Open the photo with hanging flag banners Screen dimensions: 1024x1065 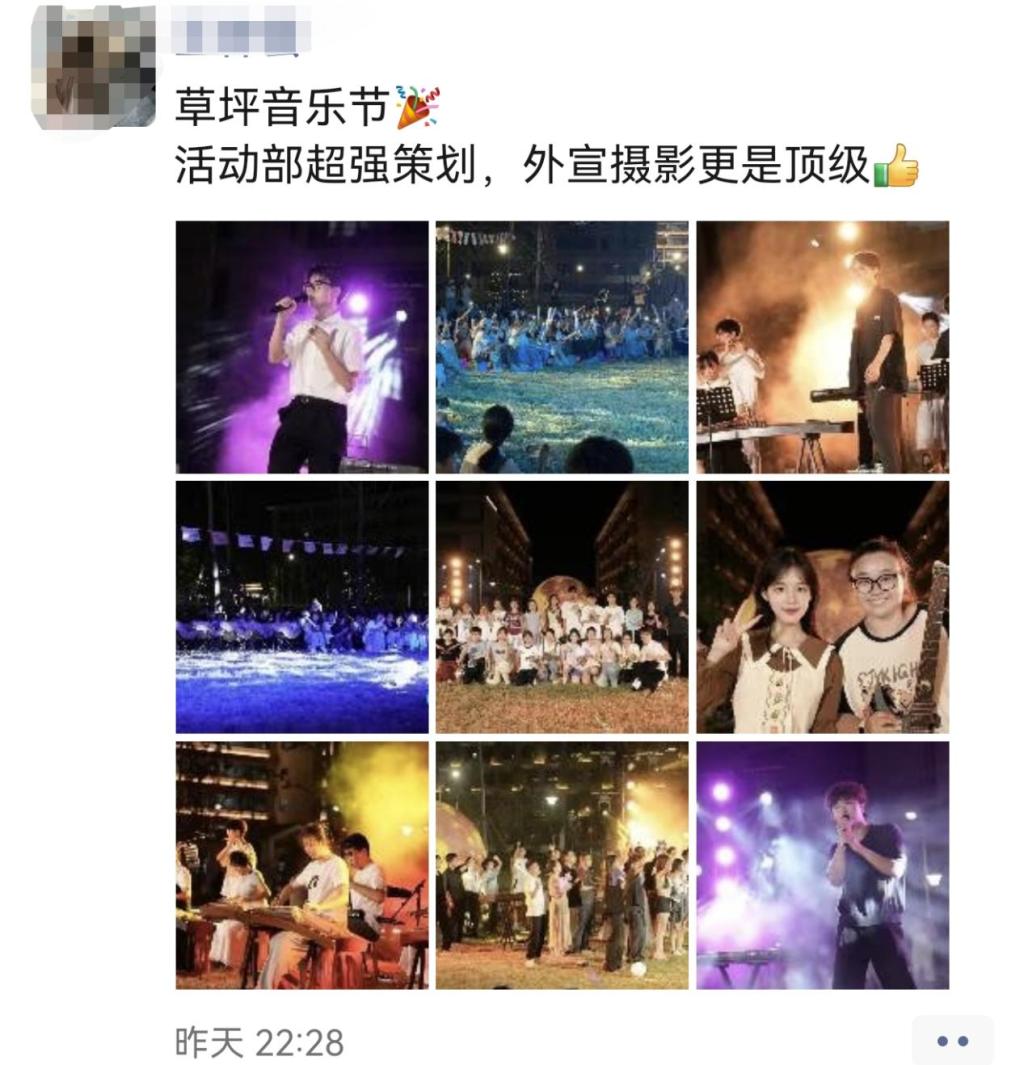tap(302, 607)
